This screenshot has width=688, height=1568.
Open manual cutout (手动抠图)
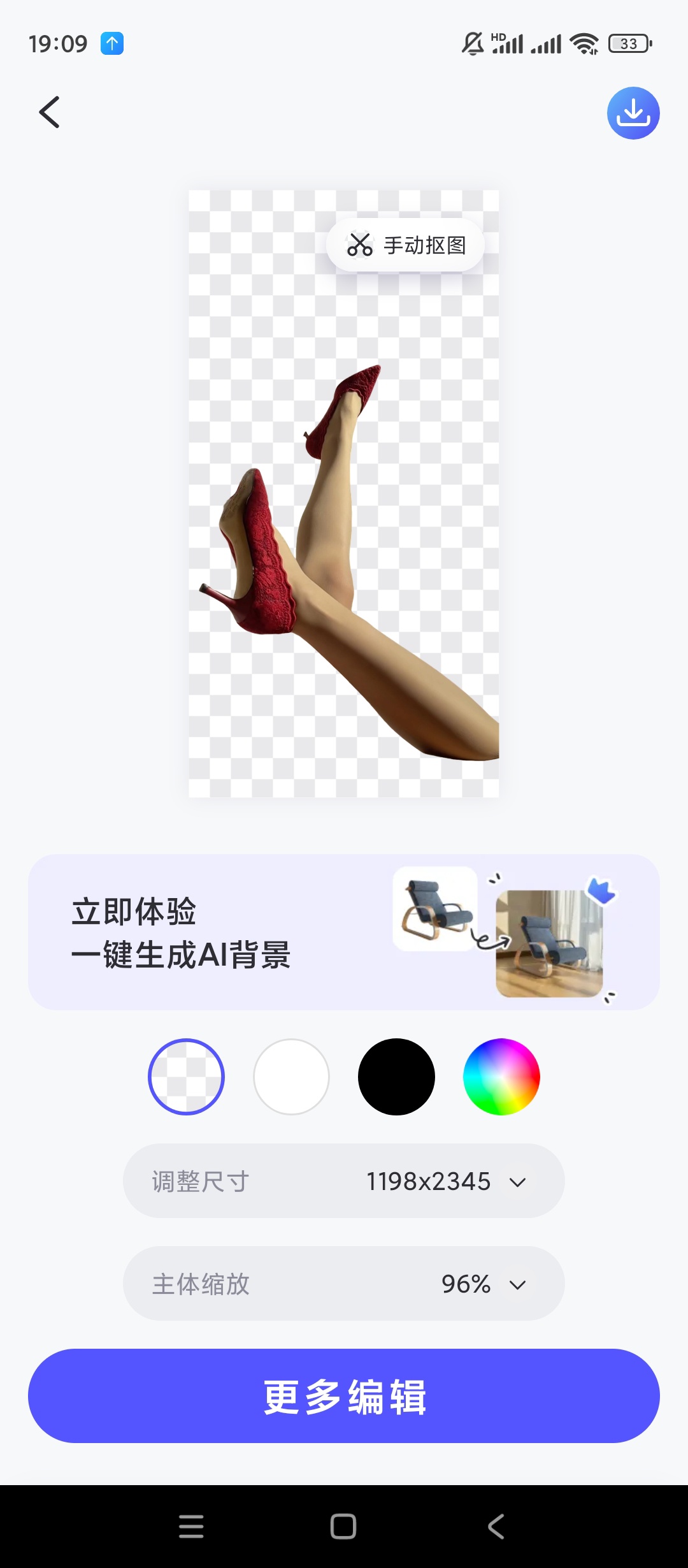point(406,245)
